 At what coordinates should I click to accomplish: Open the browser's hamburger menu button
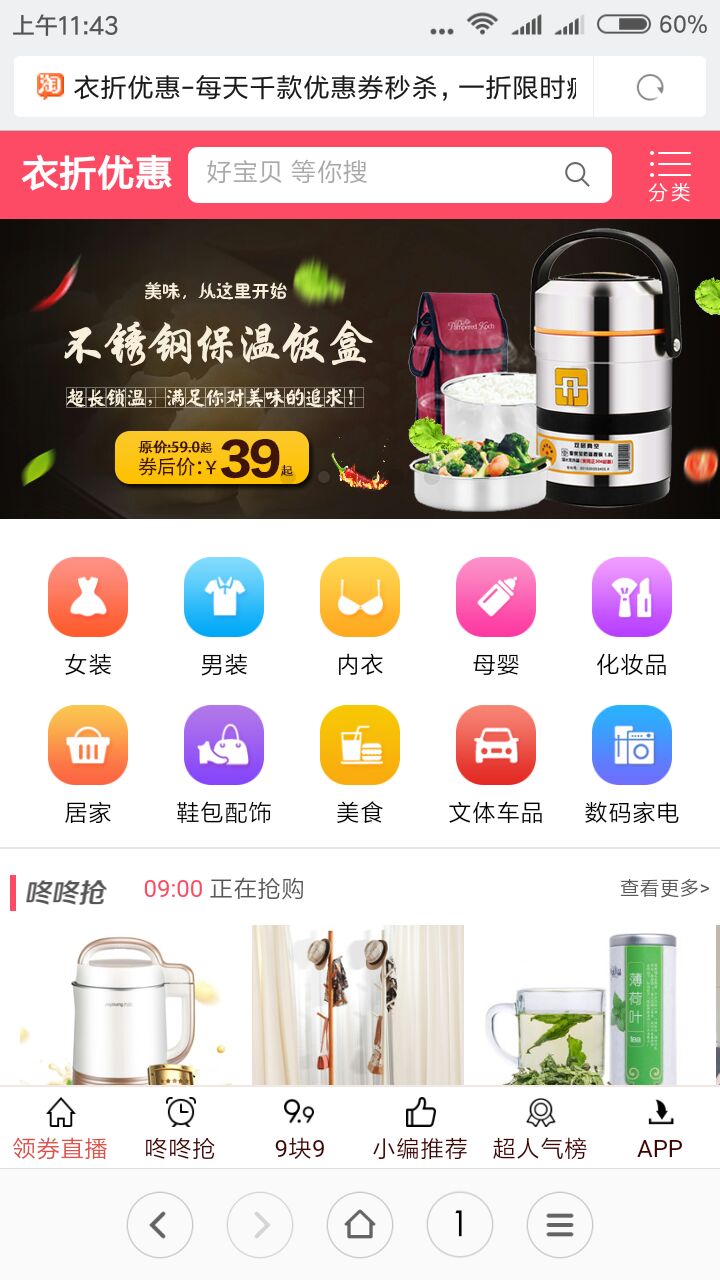(560, 1224)
